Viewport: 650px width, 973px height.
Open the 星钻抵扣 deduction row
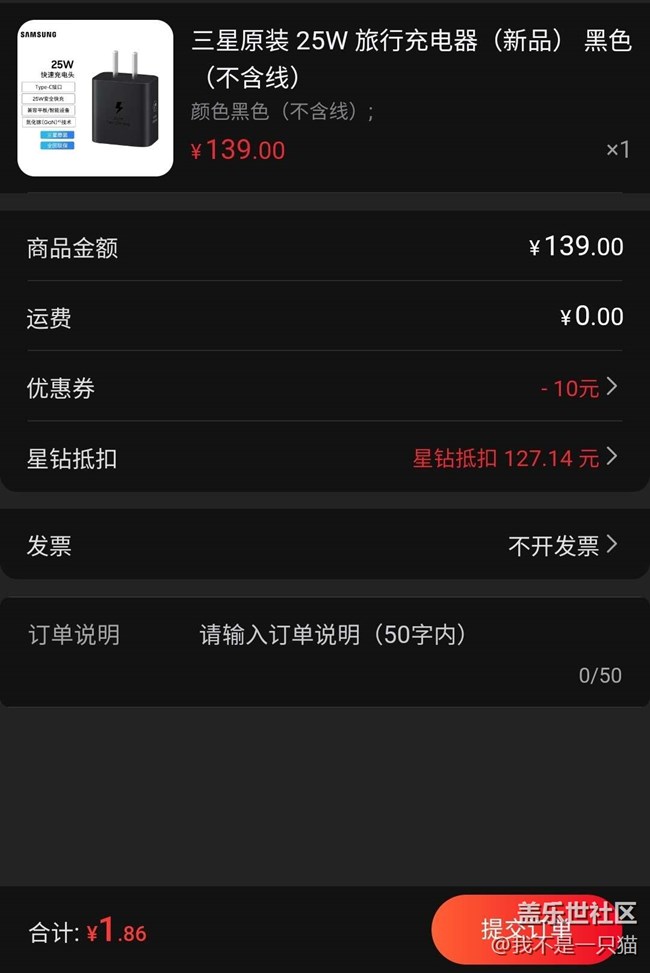[324, 458]
